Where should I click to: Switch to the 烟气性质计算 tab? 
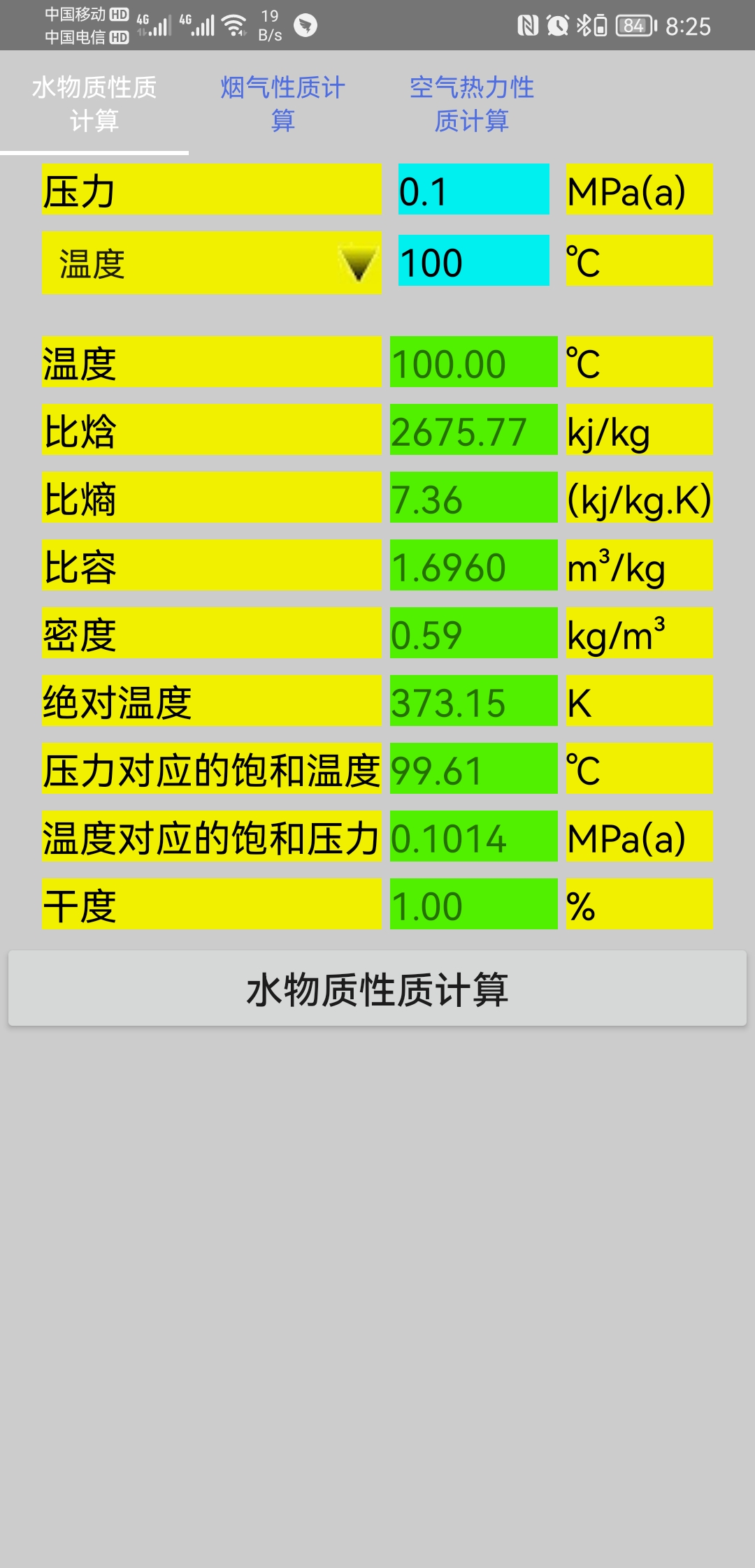pyautogui.click(x=283, y=103)
